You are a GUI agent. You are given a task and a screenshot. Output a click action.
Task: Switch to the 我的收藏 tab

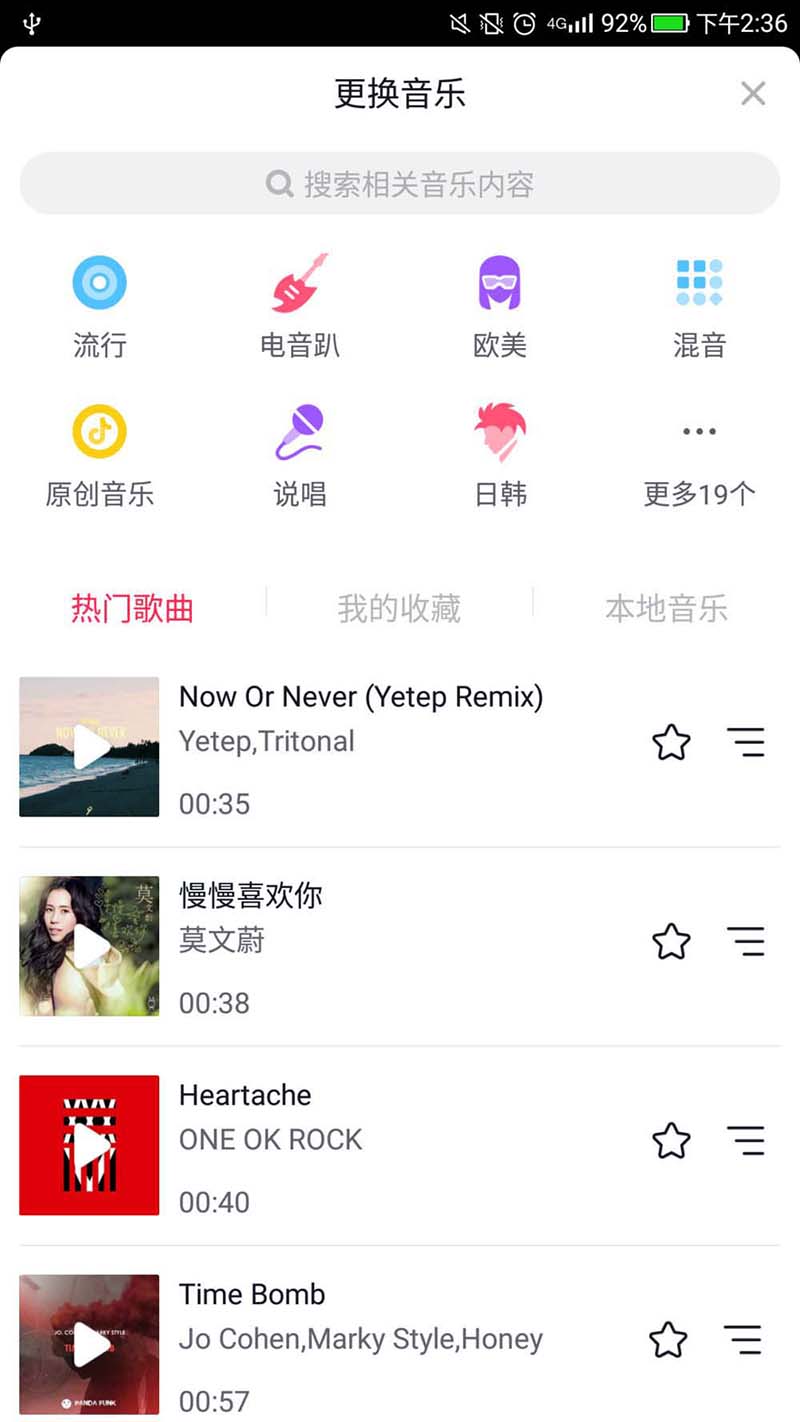point(399,608)
